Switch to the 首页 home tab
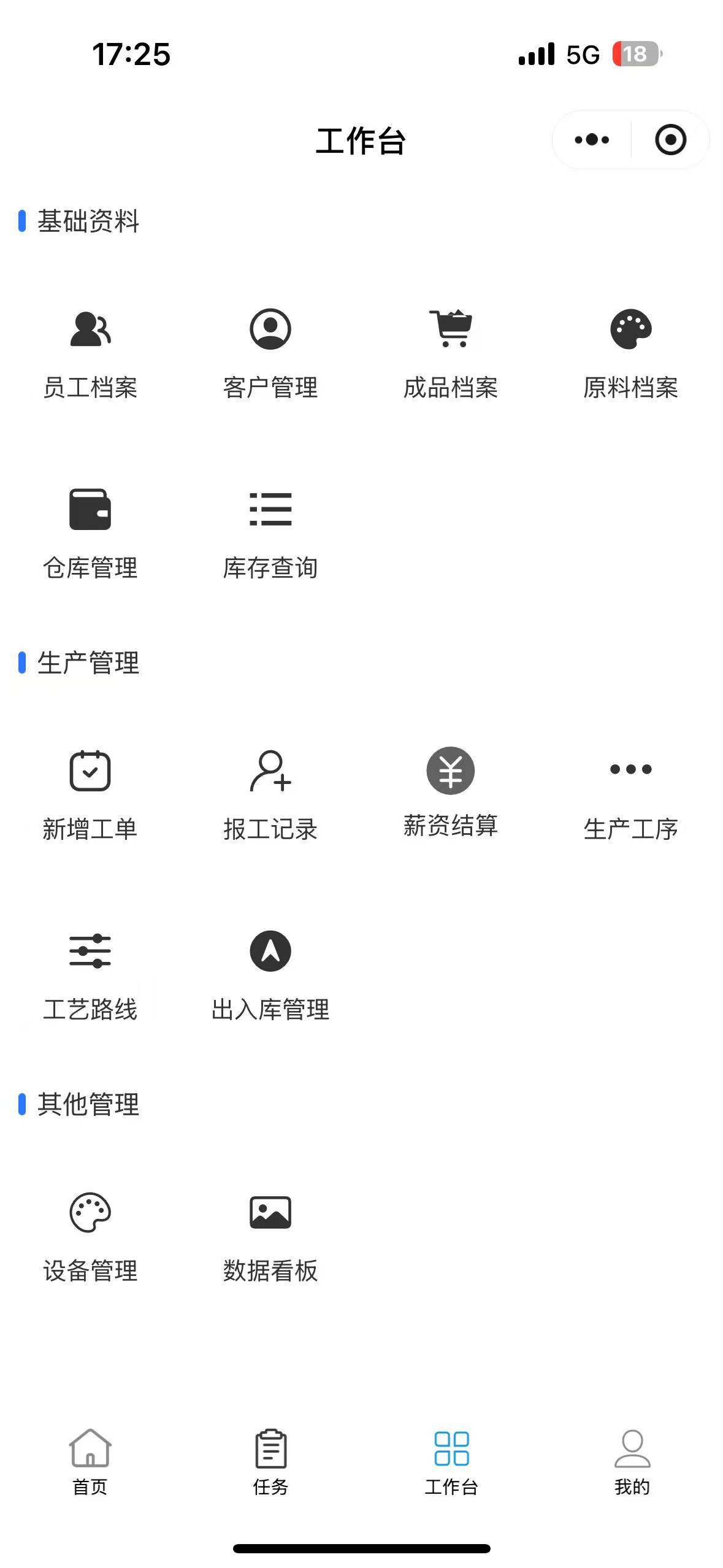The image size is (723, 1568). (x=90, y=1462)
